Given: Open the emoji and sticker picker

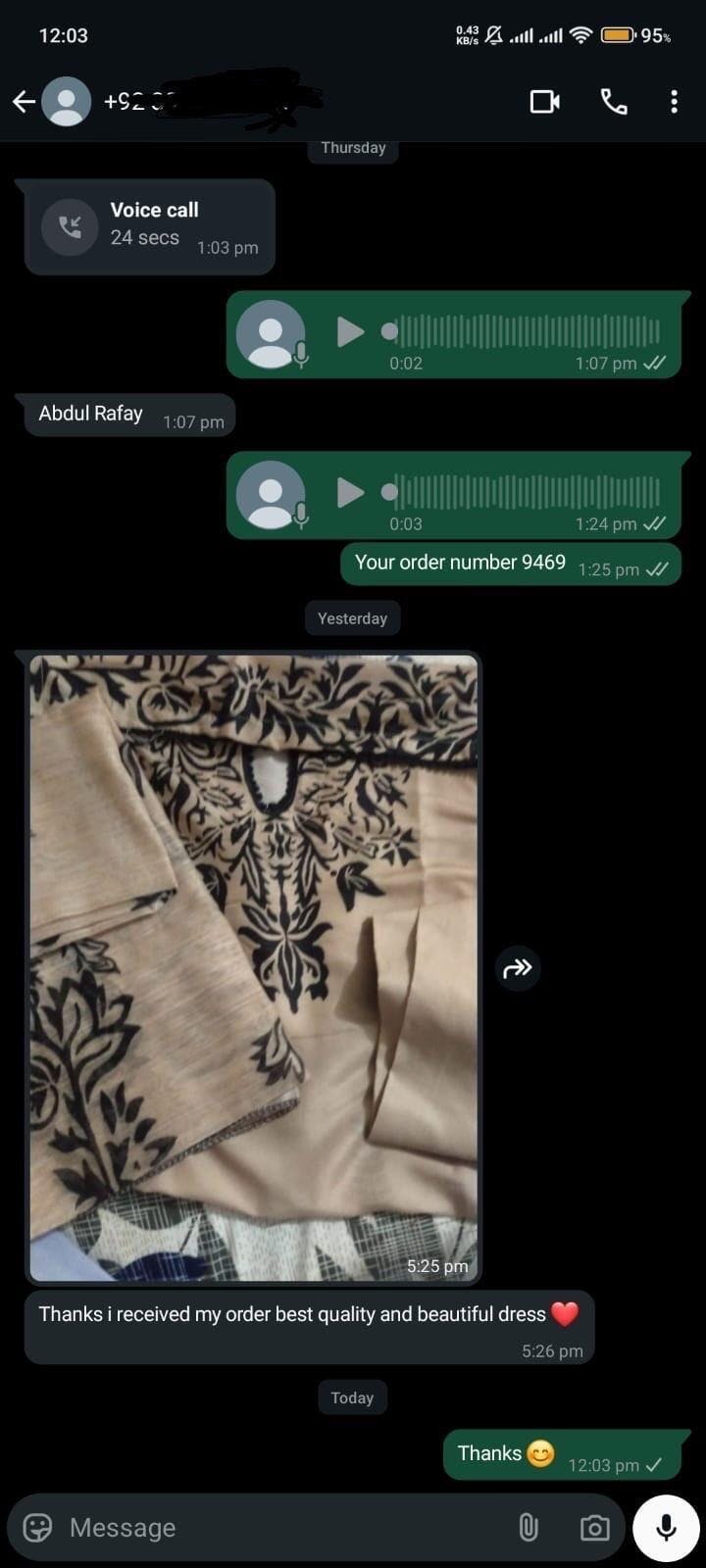Looking at the screenshot, I should tap(37, 1527).
